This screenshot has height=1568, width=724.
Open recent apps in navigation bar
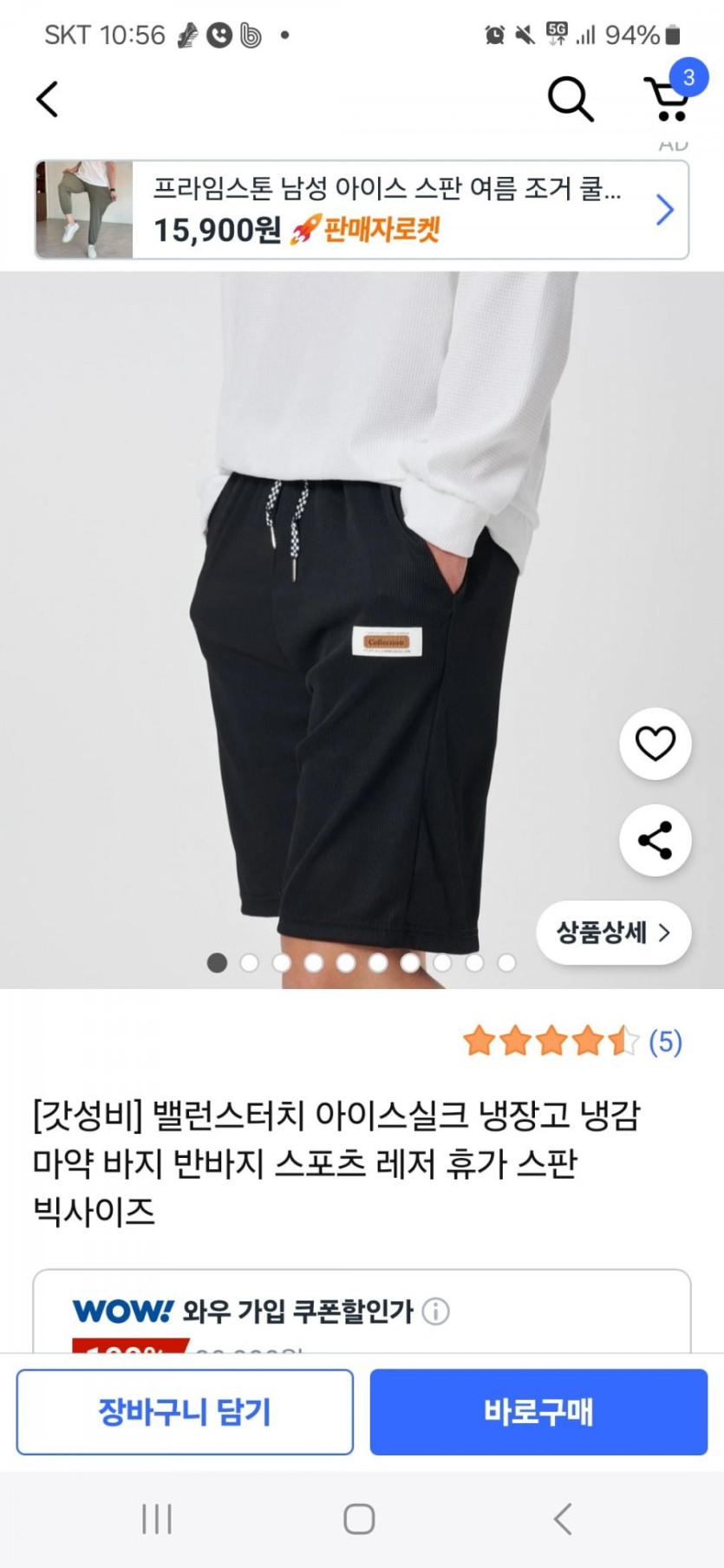157,1519
